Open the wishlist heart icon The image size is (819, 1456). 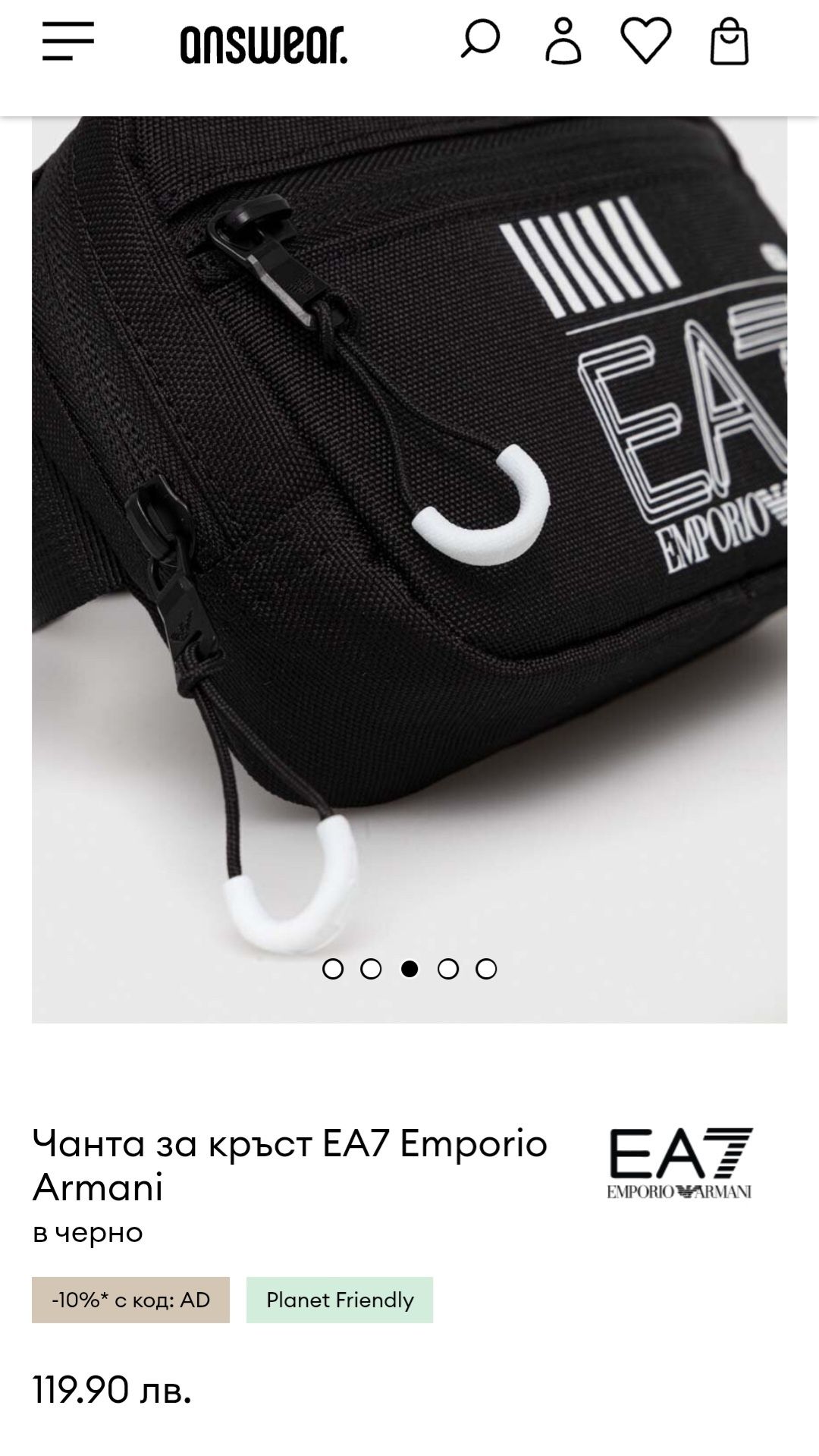[646, 40]
